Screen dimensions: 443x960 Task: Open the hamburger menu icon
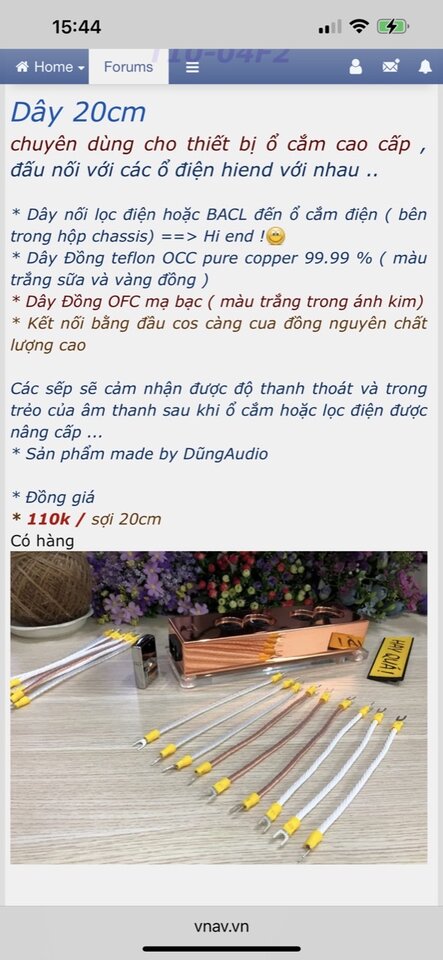[x=193, y=67]
